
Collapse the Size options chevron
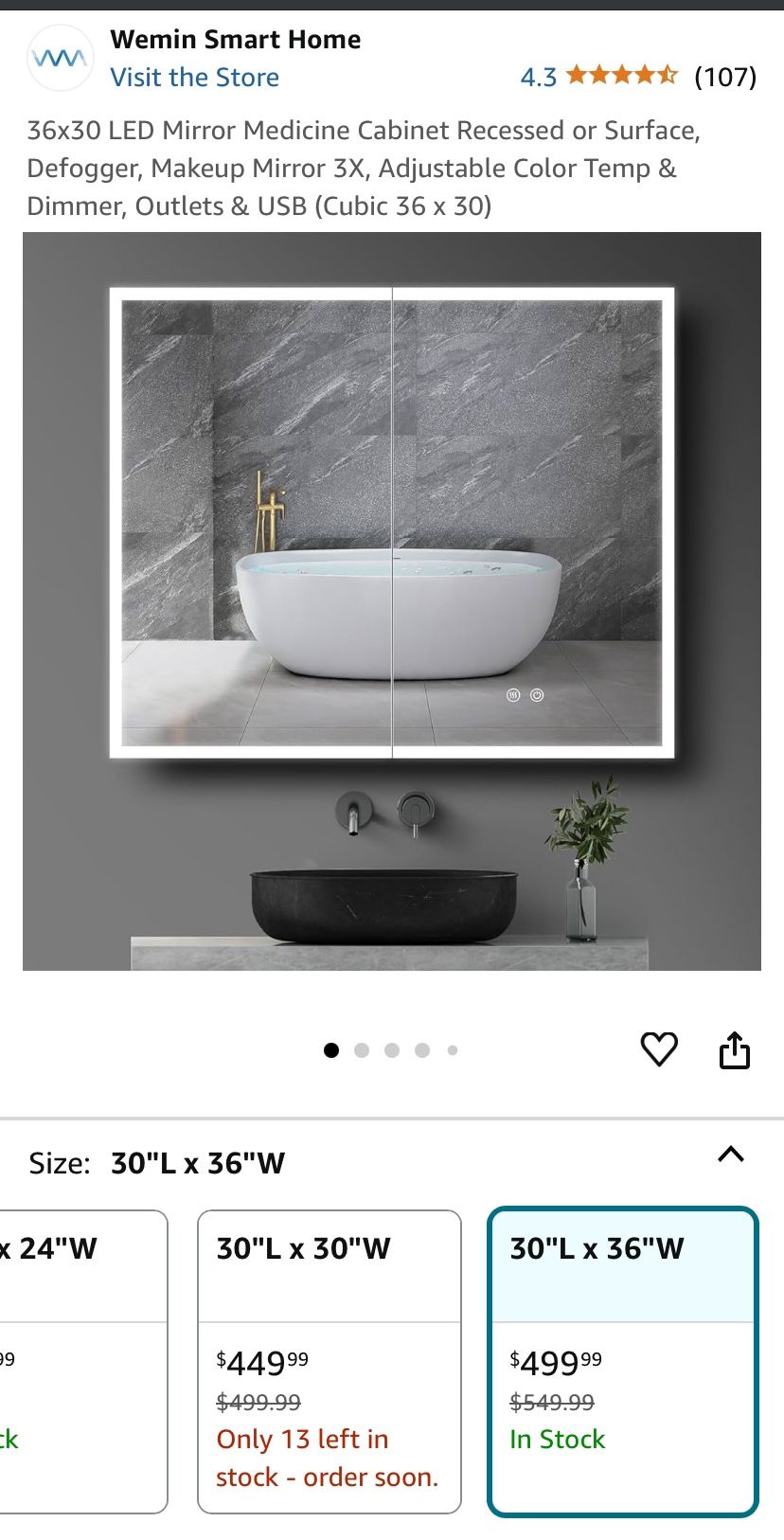(x=731, y=1155)
